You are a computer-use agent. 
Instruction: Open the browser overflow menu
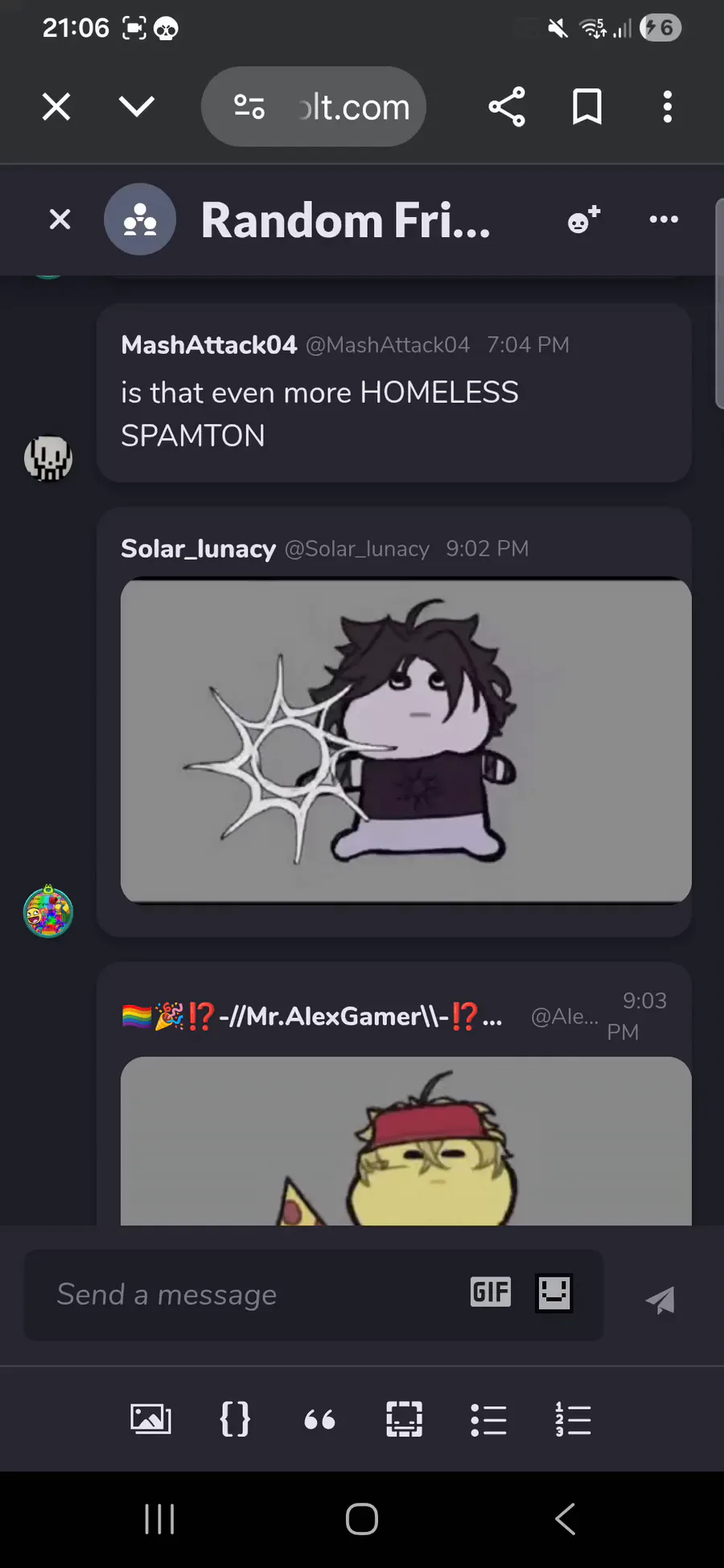667,106
